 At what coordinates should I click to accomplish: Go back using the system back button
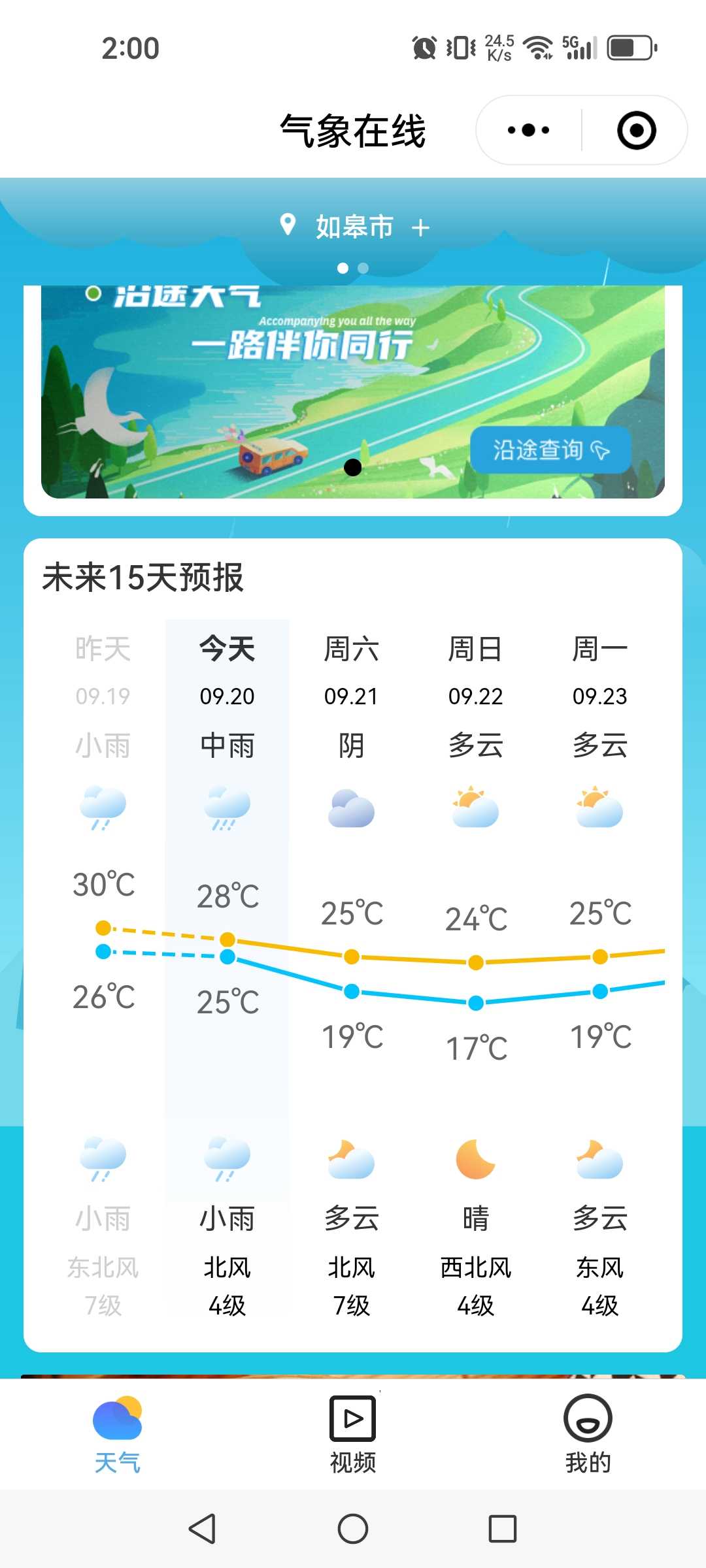202,1529
